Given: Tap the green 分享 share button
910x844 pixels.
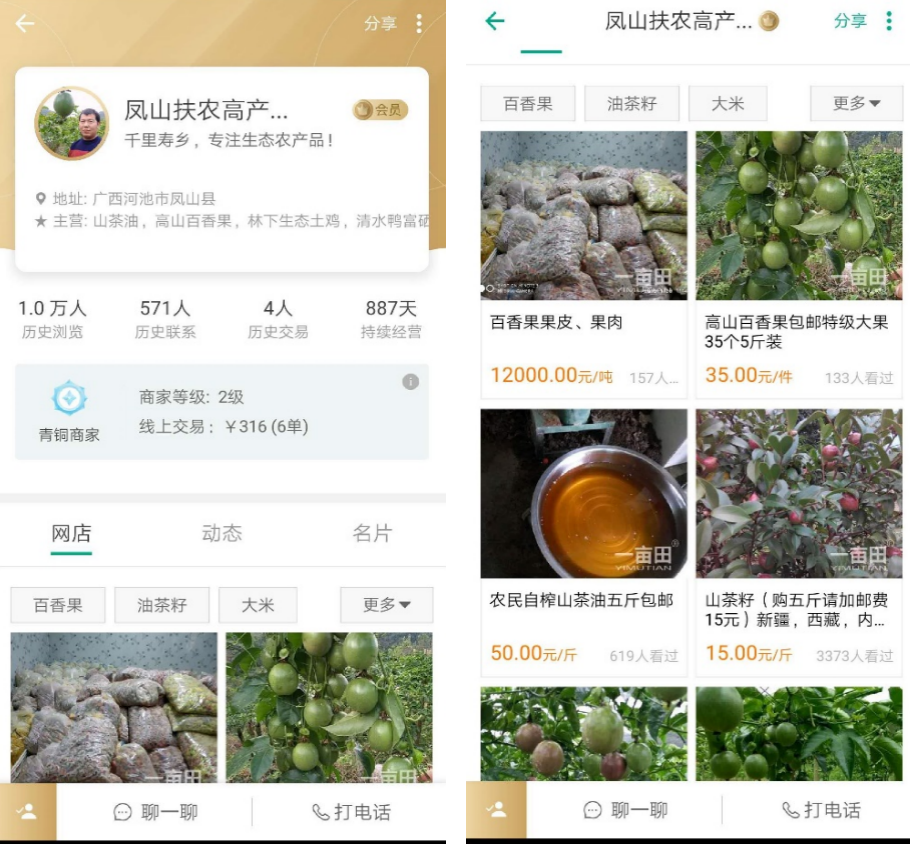Looking at the screenshot, I should point(850,21).
